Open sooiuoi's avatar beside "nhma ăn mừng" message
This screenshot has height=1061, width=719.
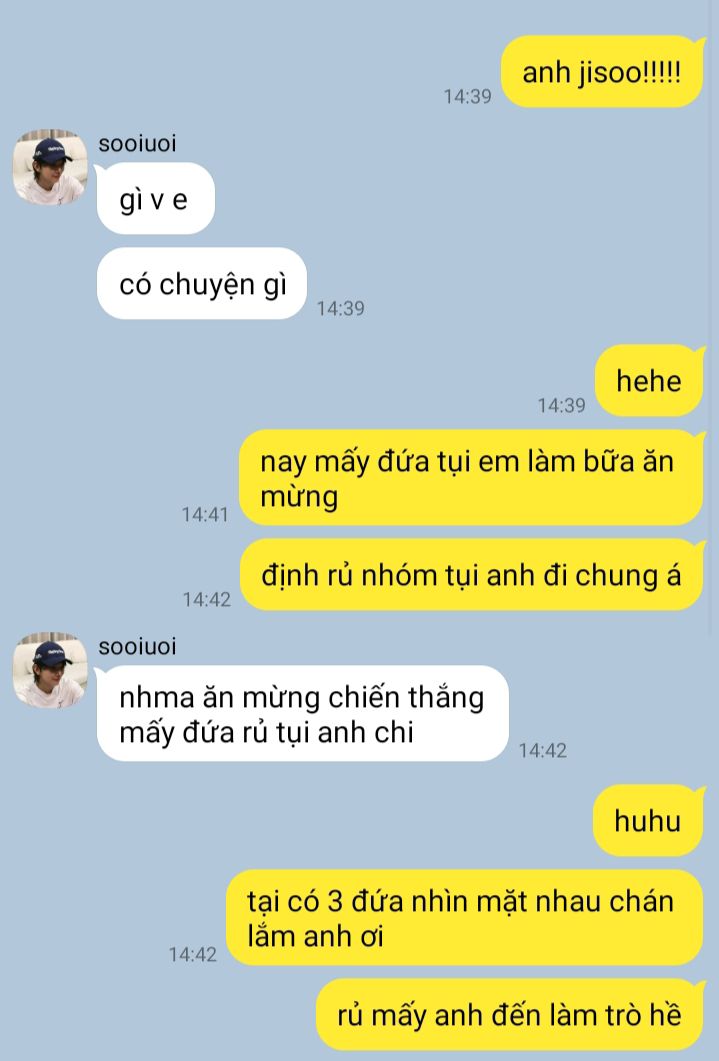pos(50,670)
